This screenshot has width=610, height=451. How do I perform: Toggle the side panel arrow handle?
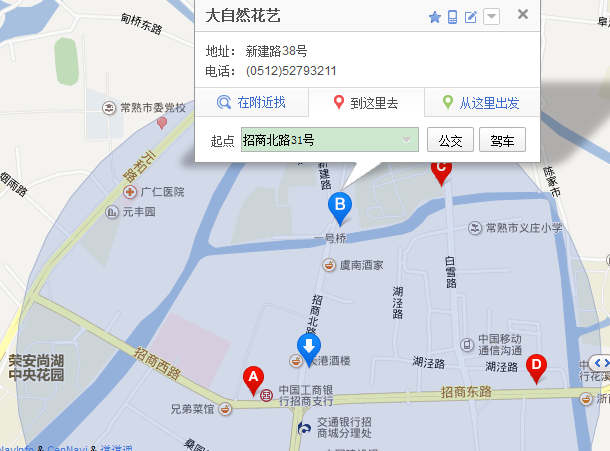(x=600, y=362)
